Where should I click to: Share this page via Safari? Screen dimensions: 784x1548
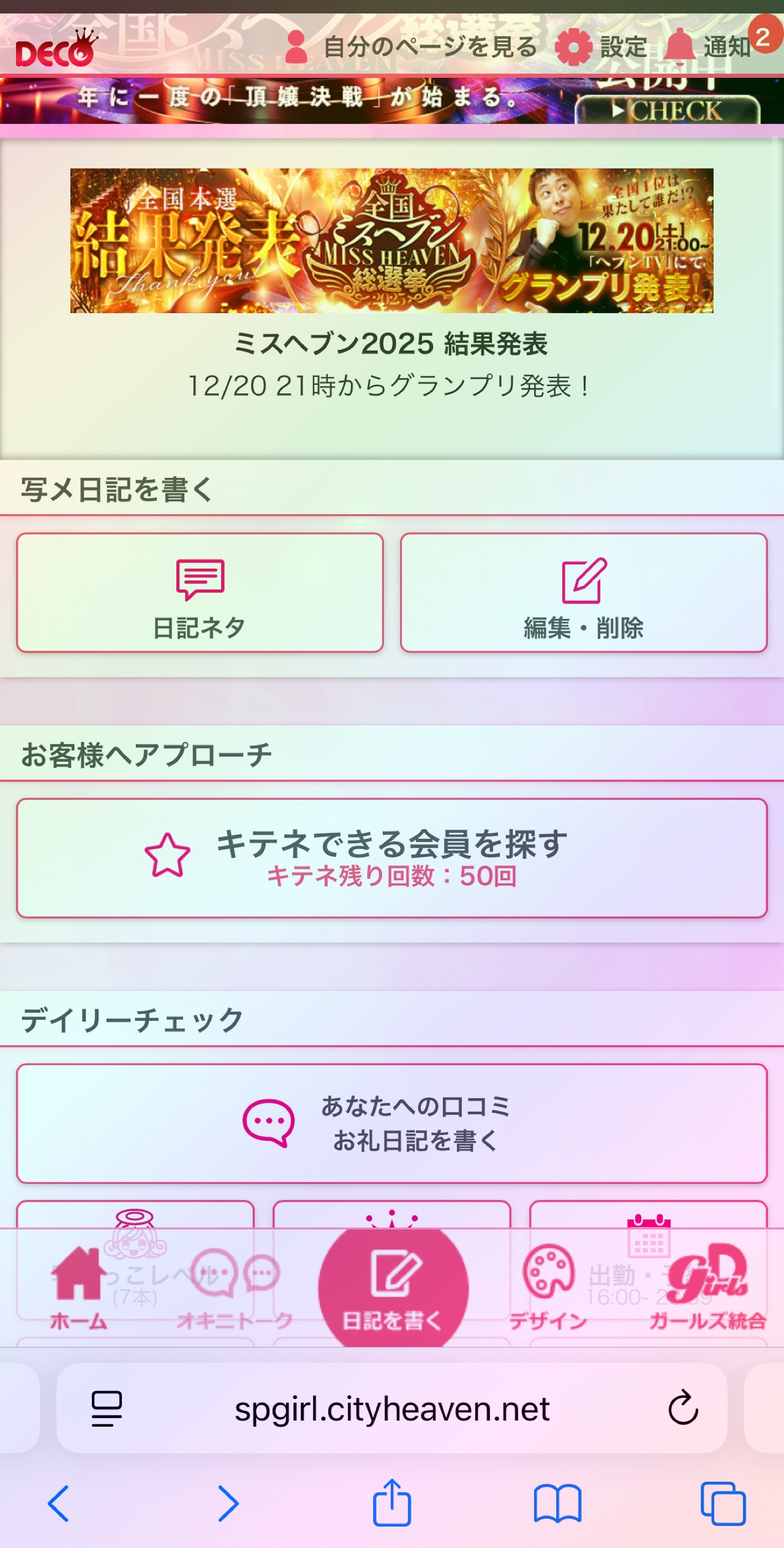(392, 1503)
